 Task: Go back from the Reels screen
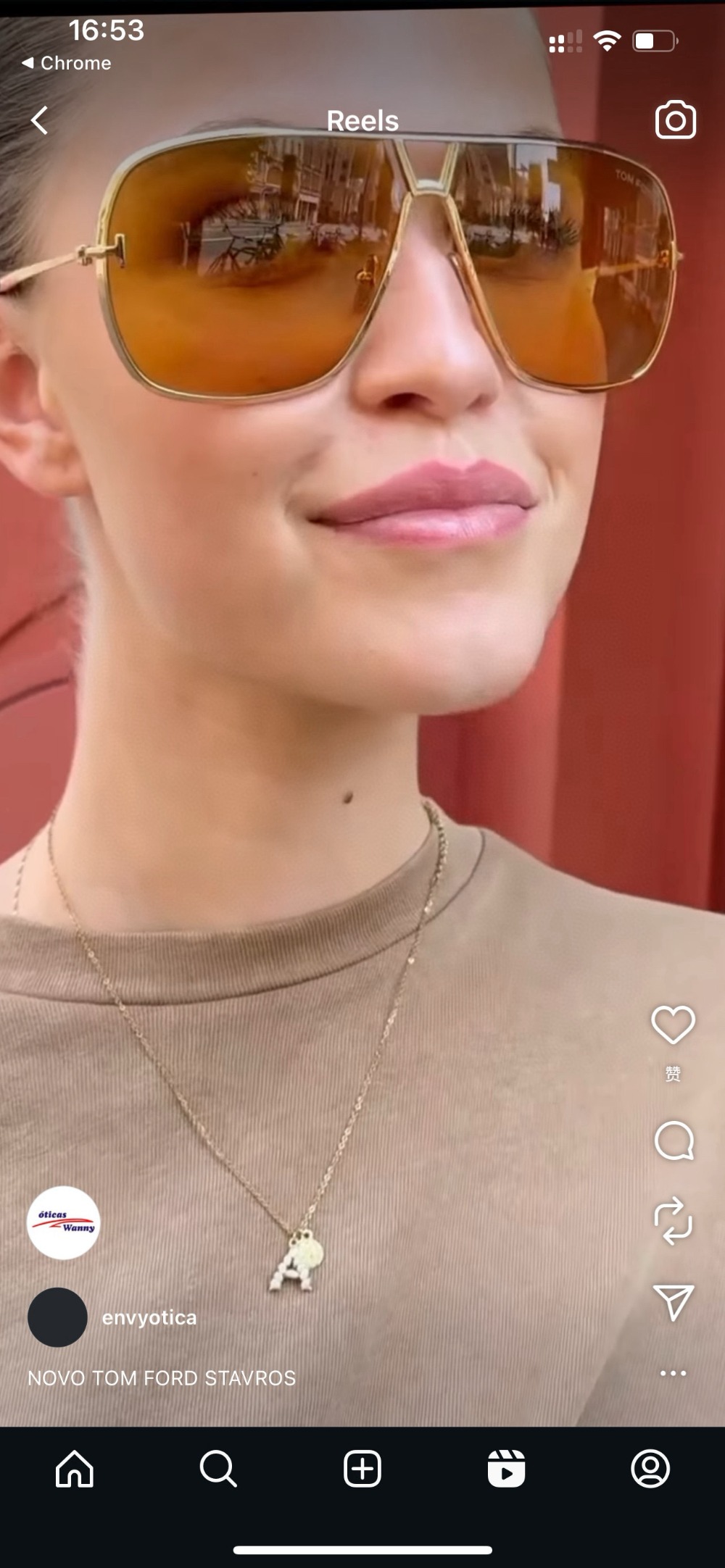pos(40,120)
